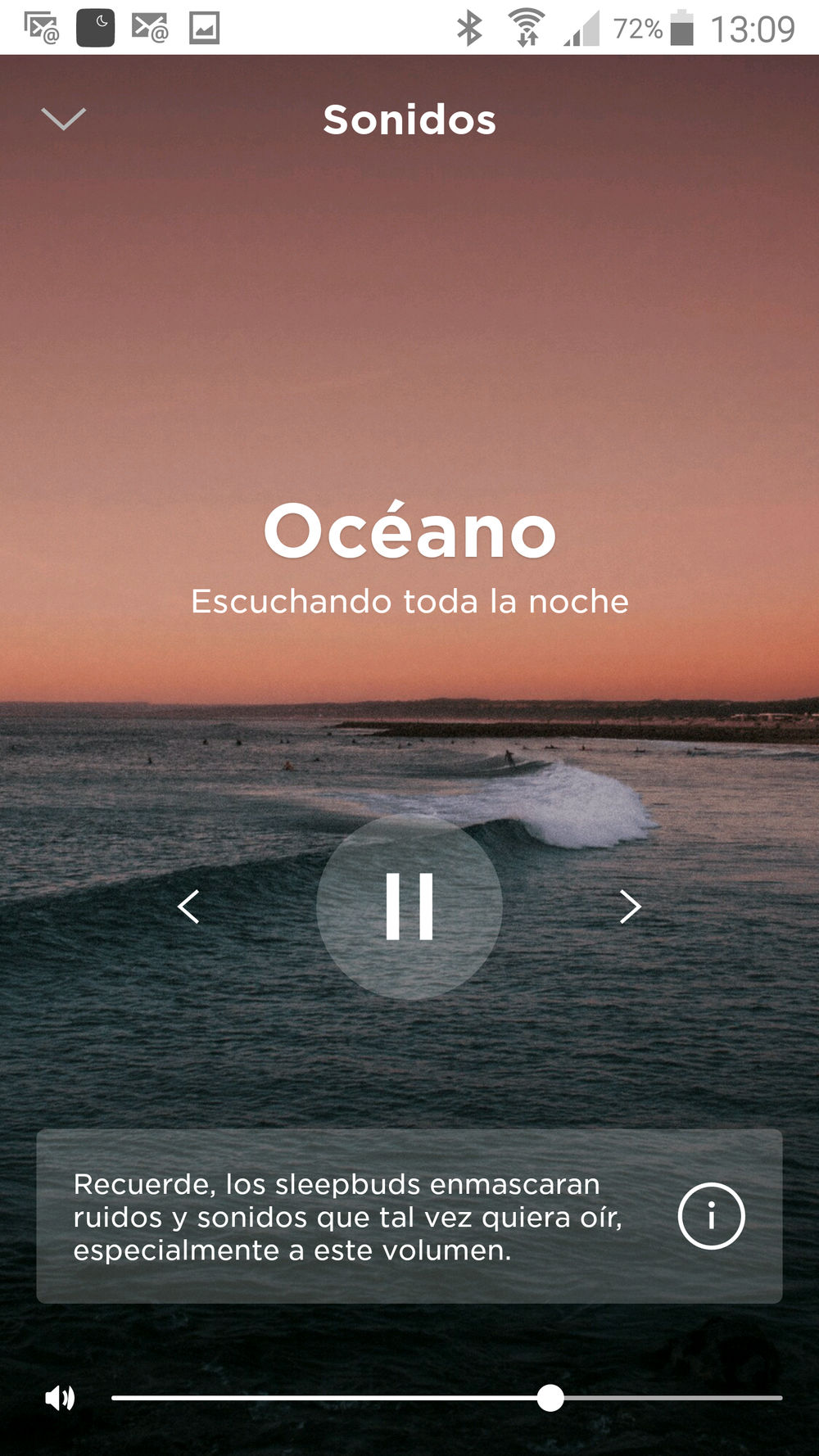The height and width of the screenshot is (1456, 819).
Task: Tap the volume speaker icon
Action: (x=60, y=1398)
